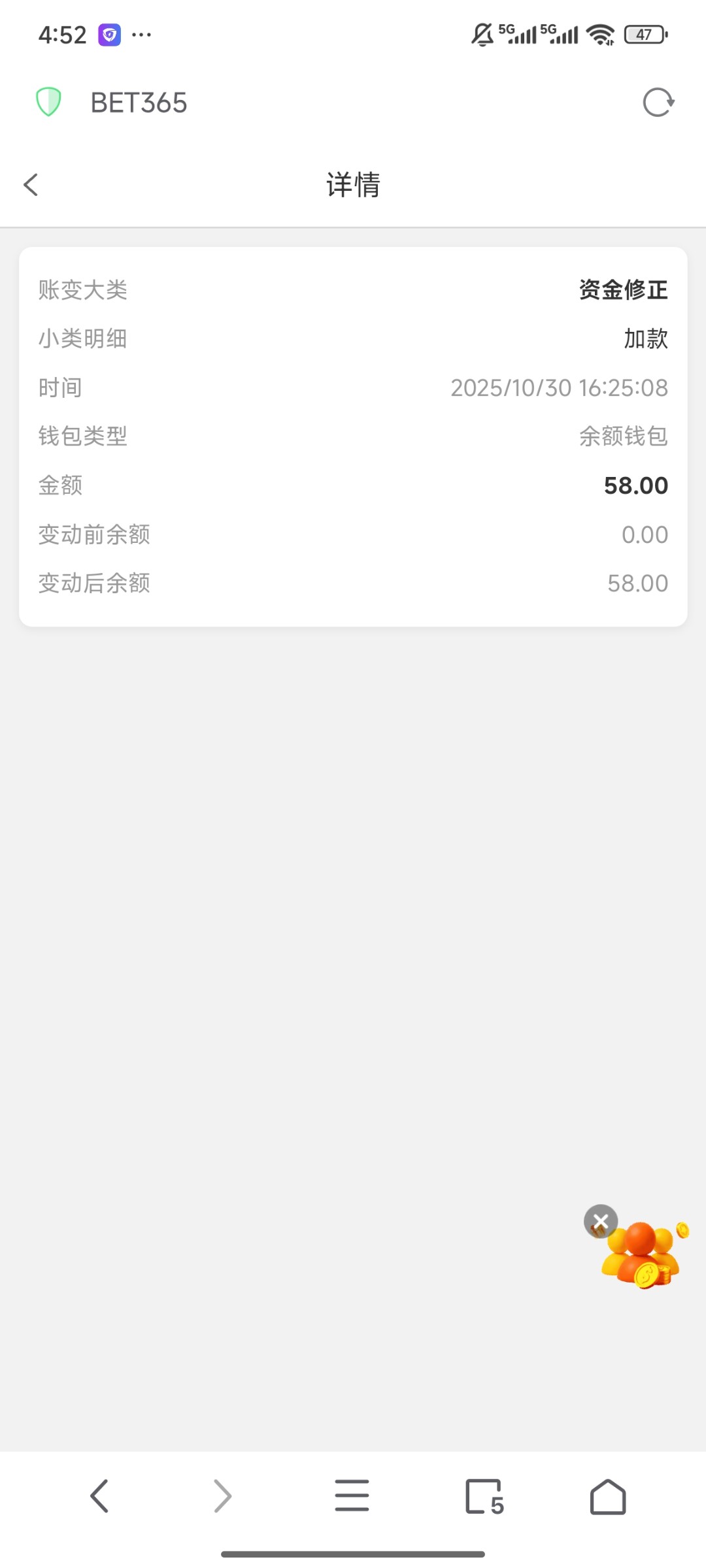
Task: Tap the browser back arrow
Action: (x=99, y=1496)
